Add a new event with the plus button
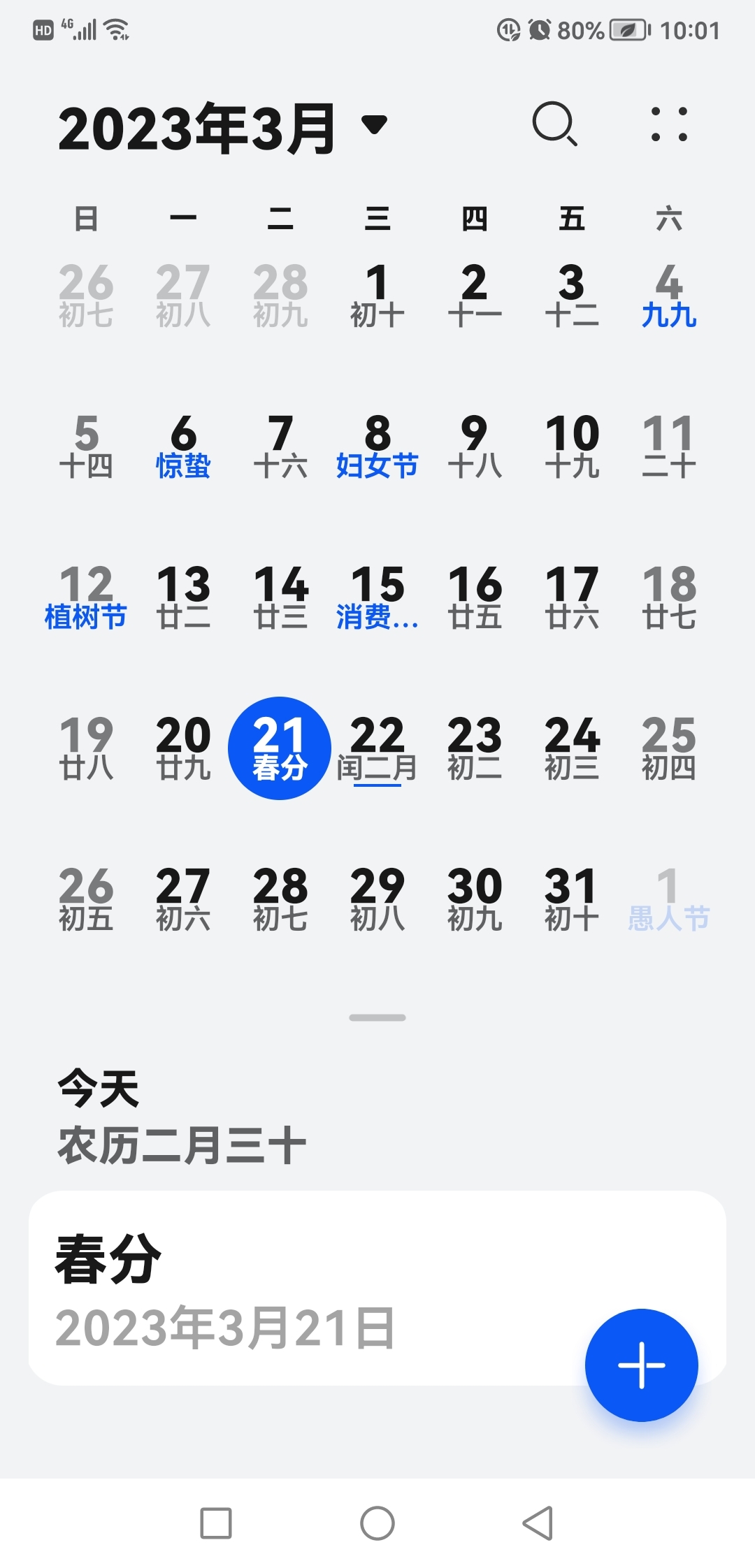 click(641, 1365)
